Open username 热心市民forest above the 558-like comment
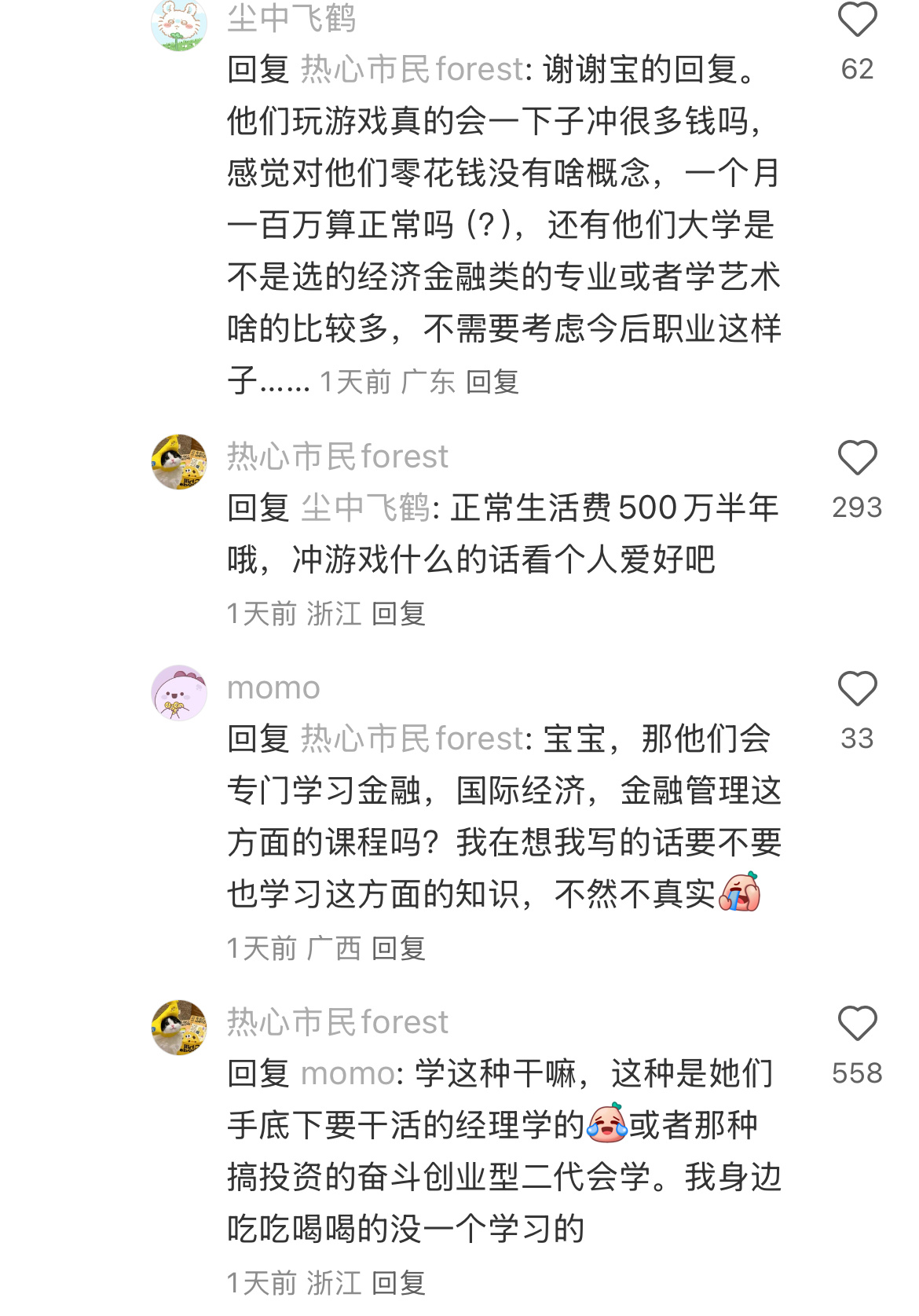Screen dimensions: 919x1316 click(338, 1022)
